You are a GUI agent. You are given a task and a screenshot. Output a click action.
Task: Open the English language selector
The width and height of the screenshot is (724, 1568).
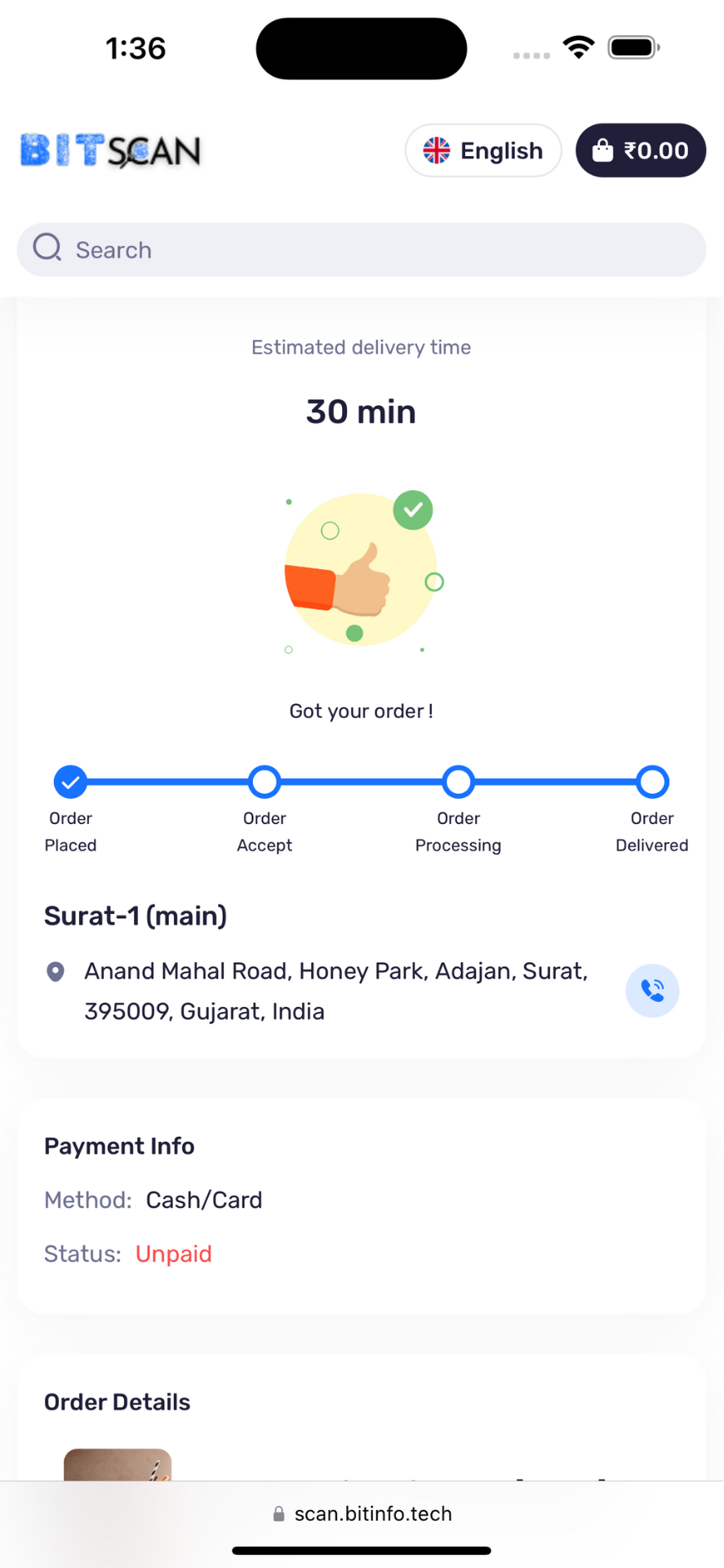click(483, 150)
